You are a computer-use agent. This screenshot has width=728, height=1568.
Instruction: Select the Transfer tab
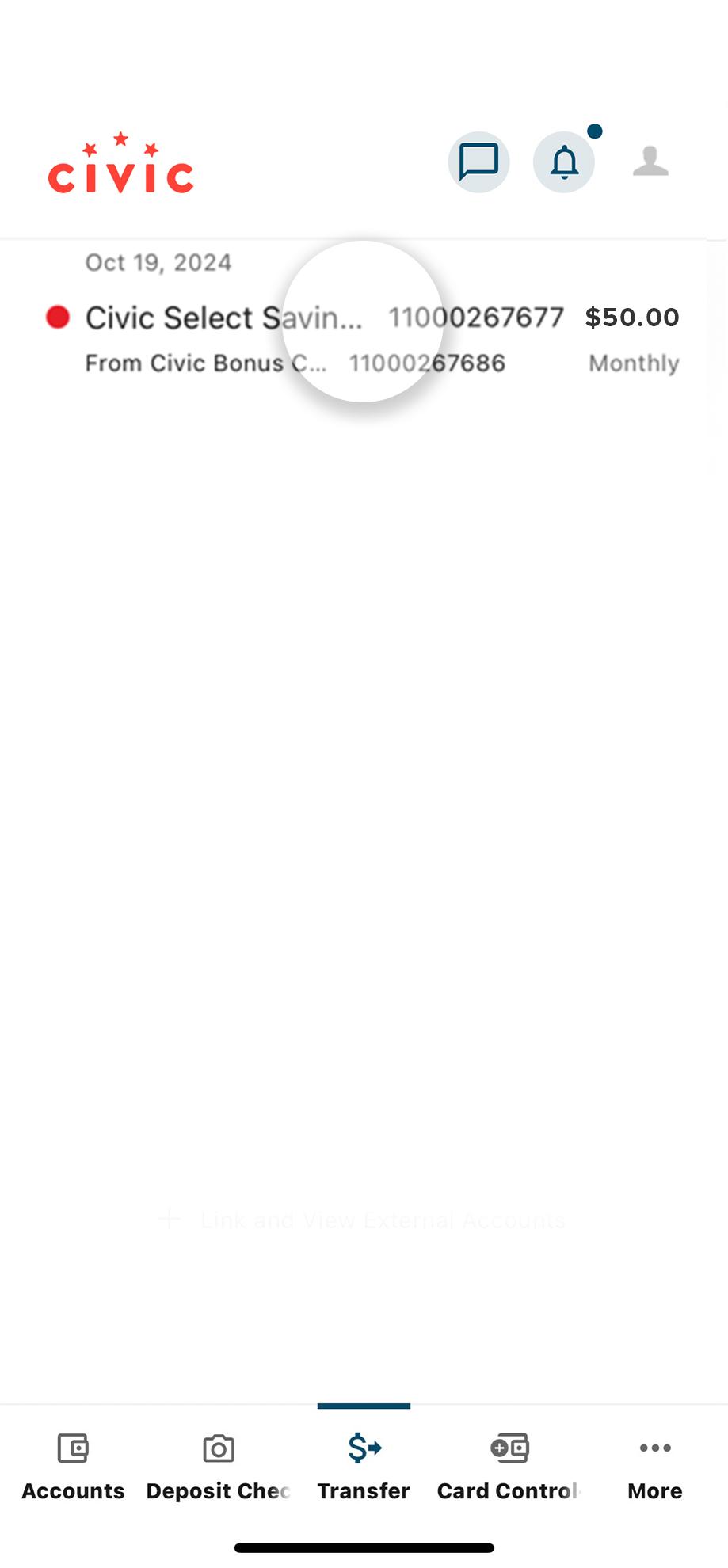(x=364, y=1467)
